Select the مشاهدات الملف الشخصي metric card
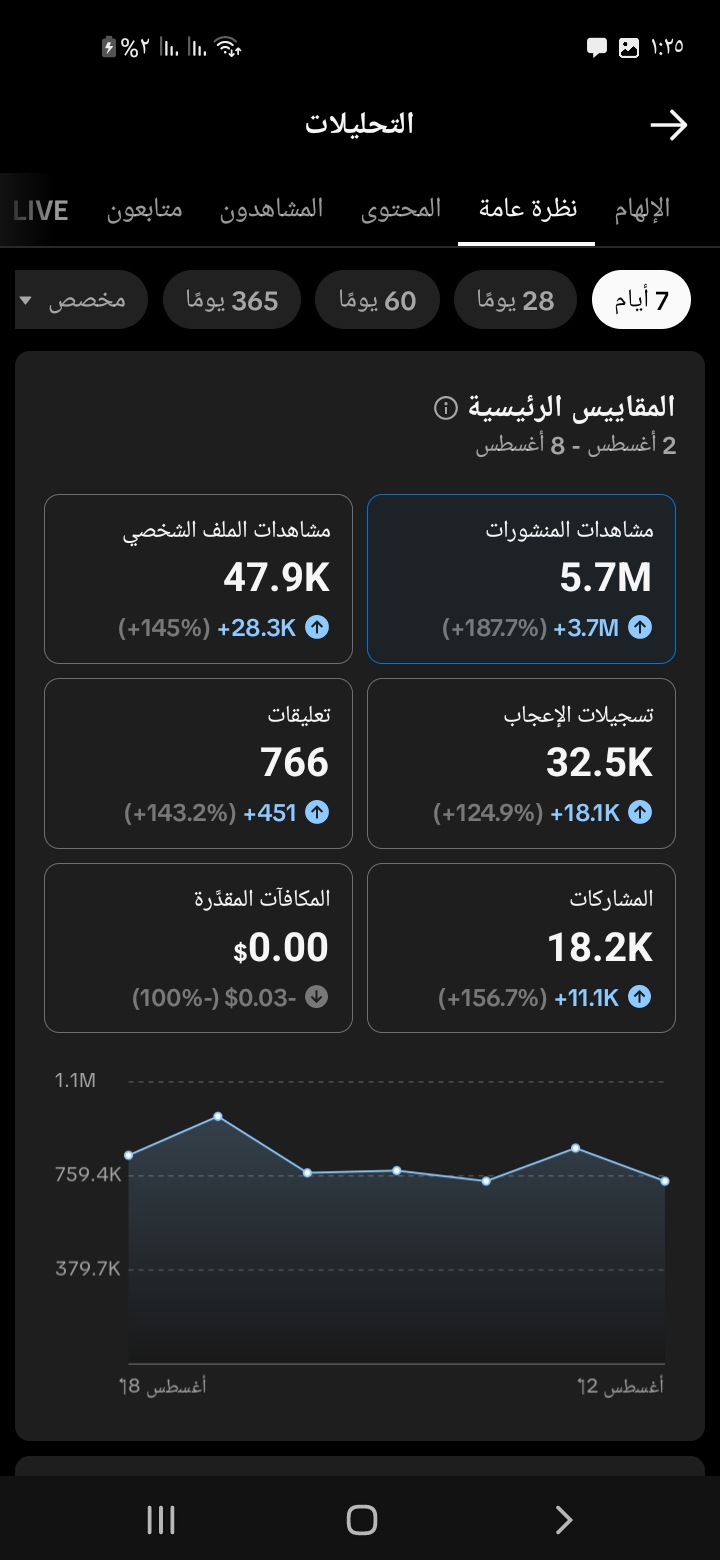The height and width of the screenshot is (1560, 720). (x=198, y=578)
